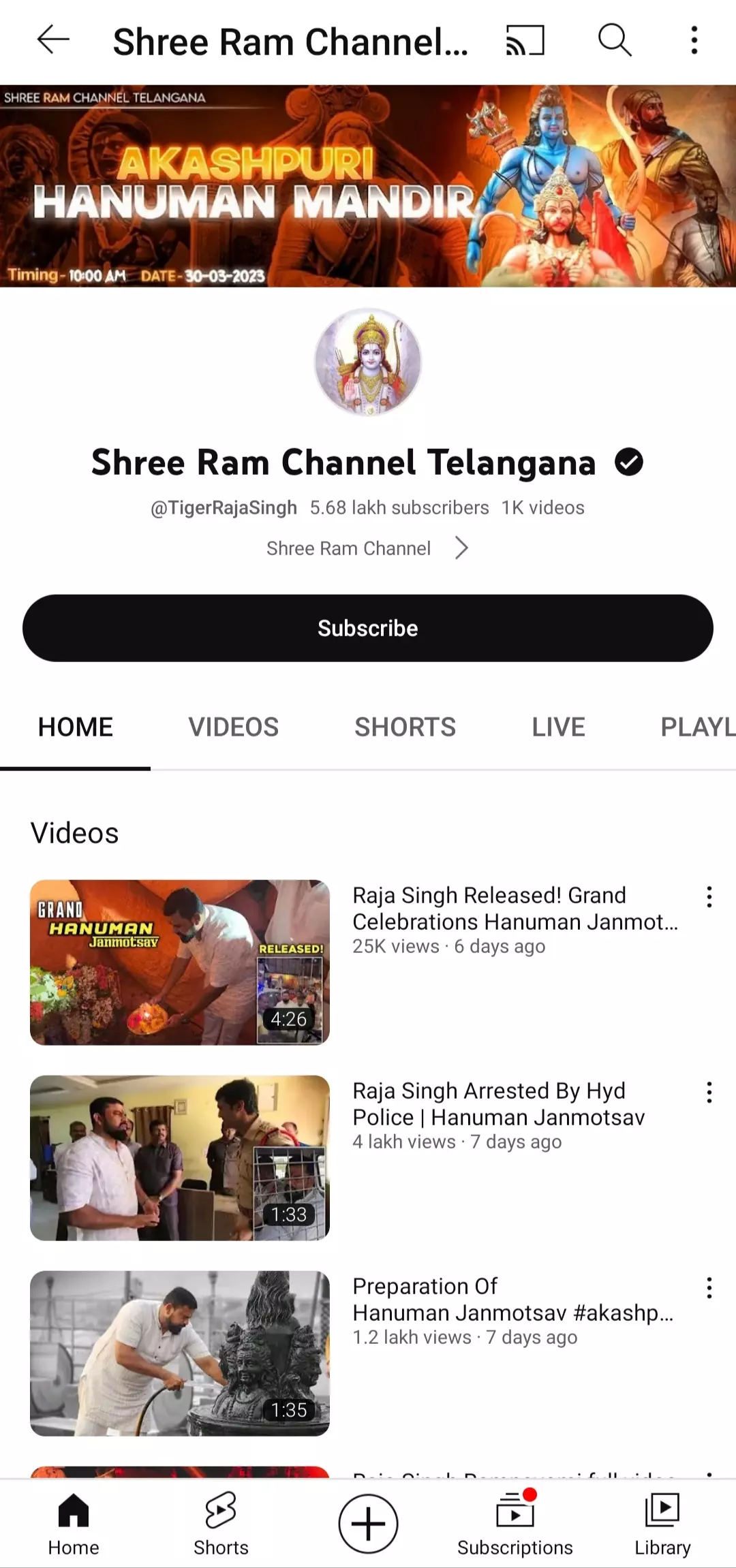736x1568 pixels.
Task: Subscribe to Shree Ram Channel Telangana
Action: point(368,628)
